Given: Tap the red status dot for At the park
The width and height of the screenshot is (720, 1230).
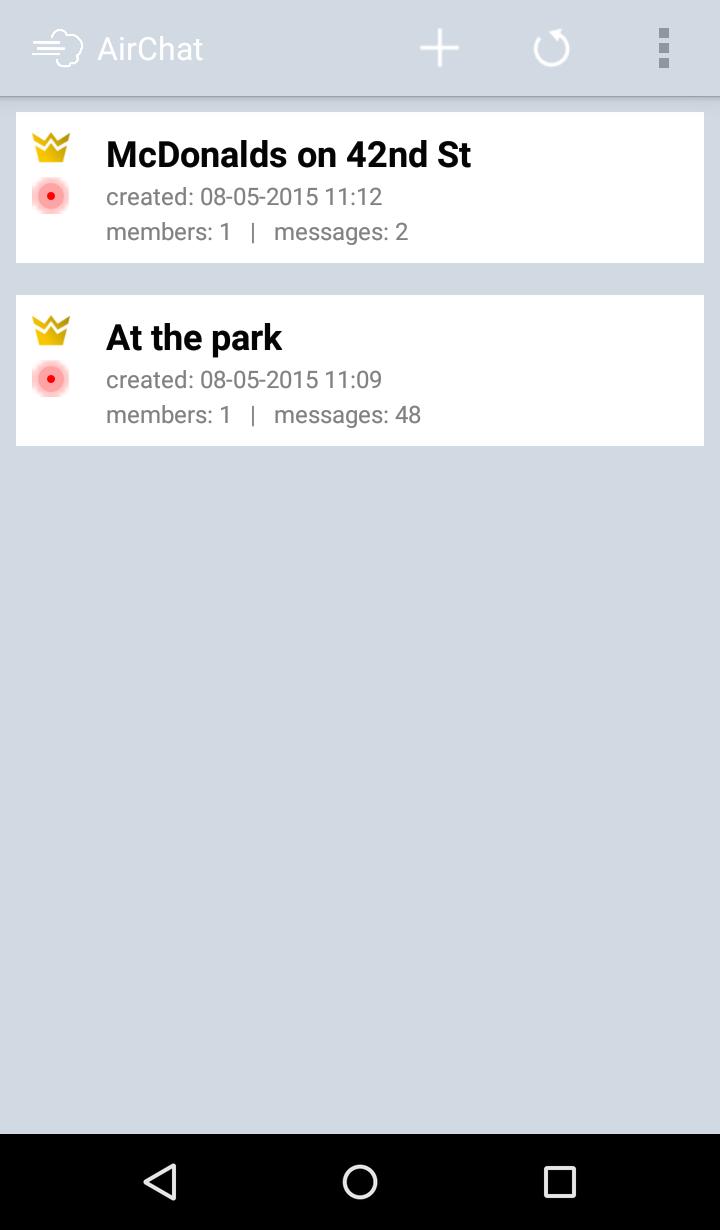Looking at the screenshot, I should click(51, 379).
